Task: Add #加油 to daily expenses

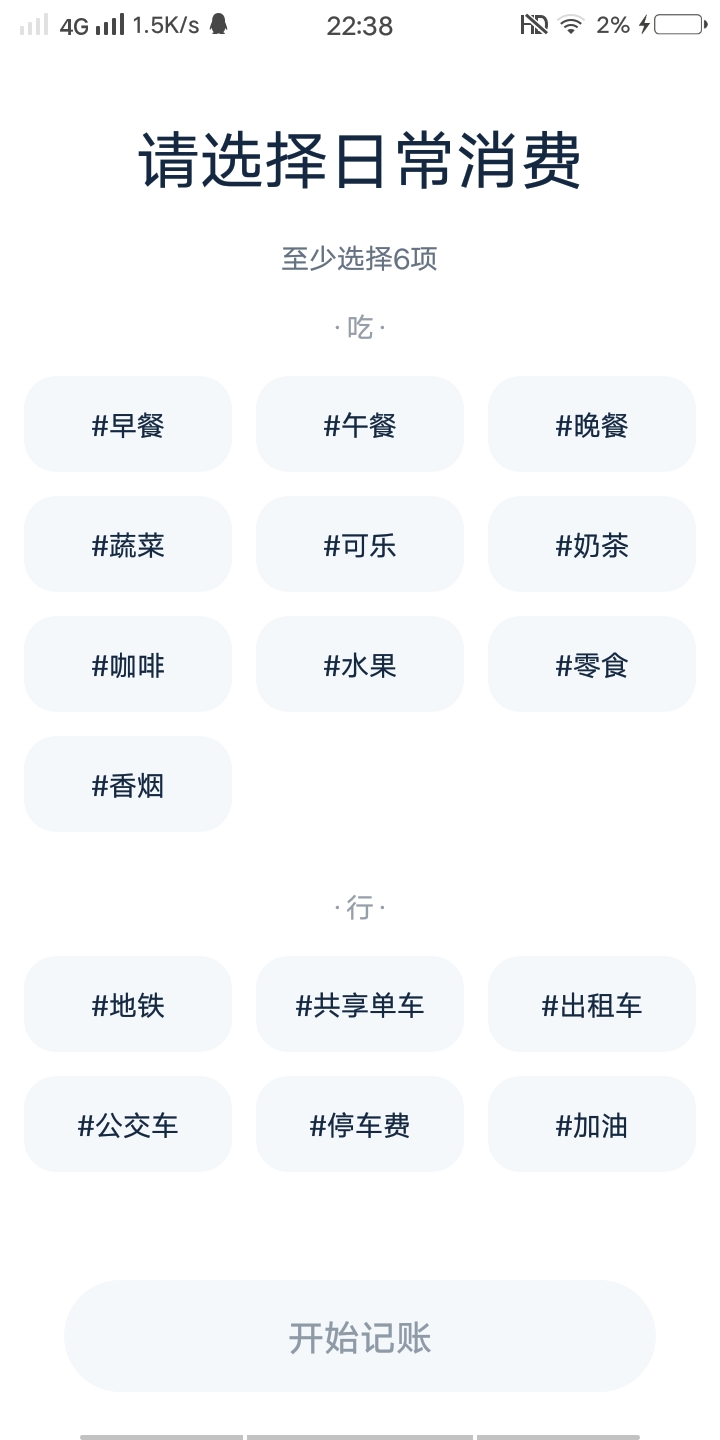Action: [592, 1124]
